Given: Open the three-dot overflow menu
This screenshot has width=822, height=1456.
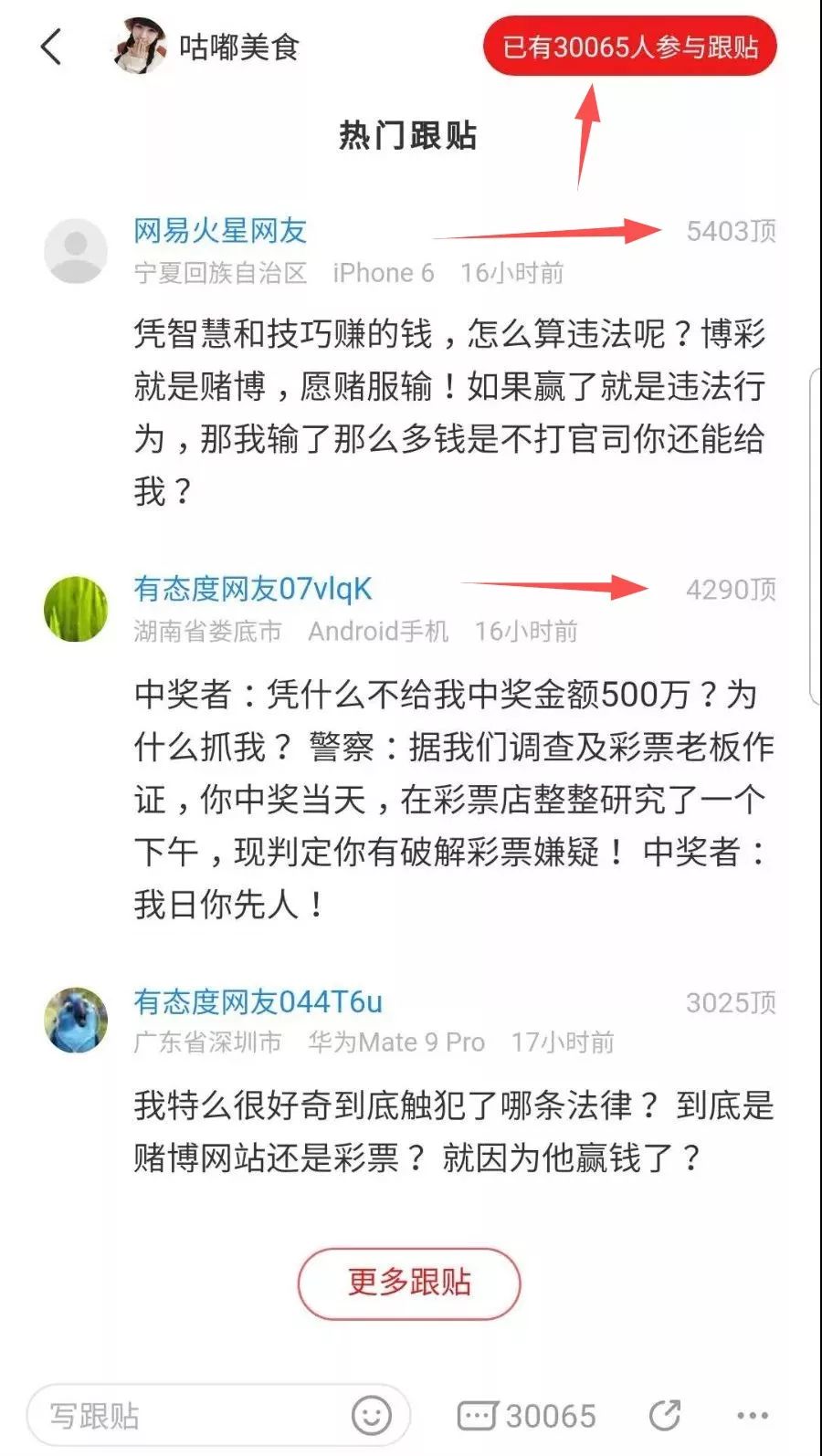Looking at the screenshot, I should 752,1416.
